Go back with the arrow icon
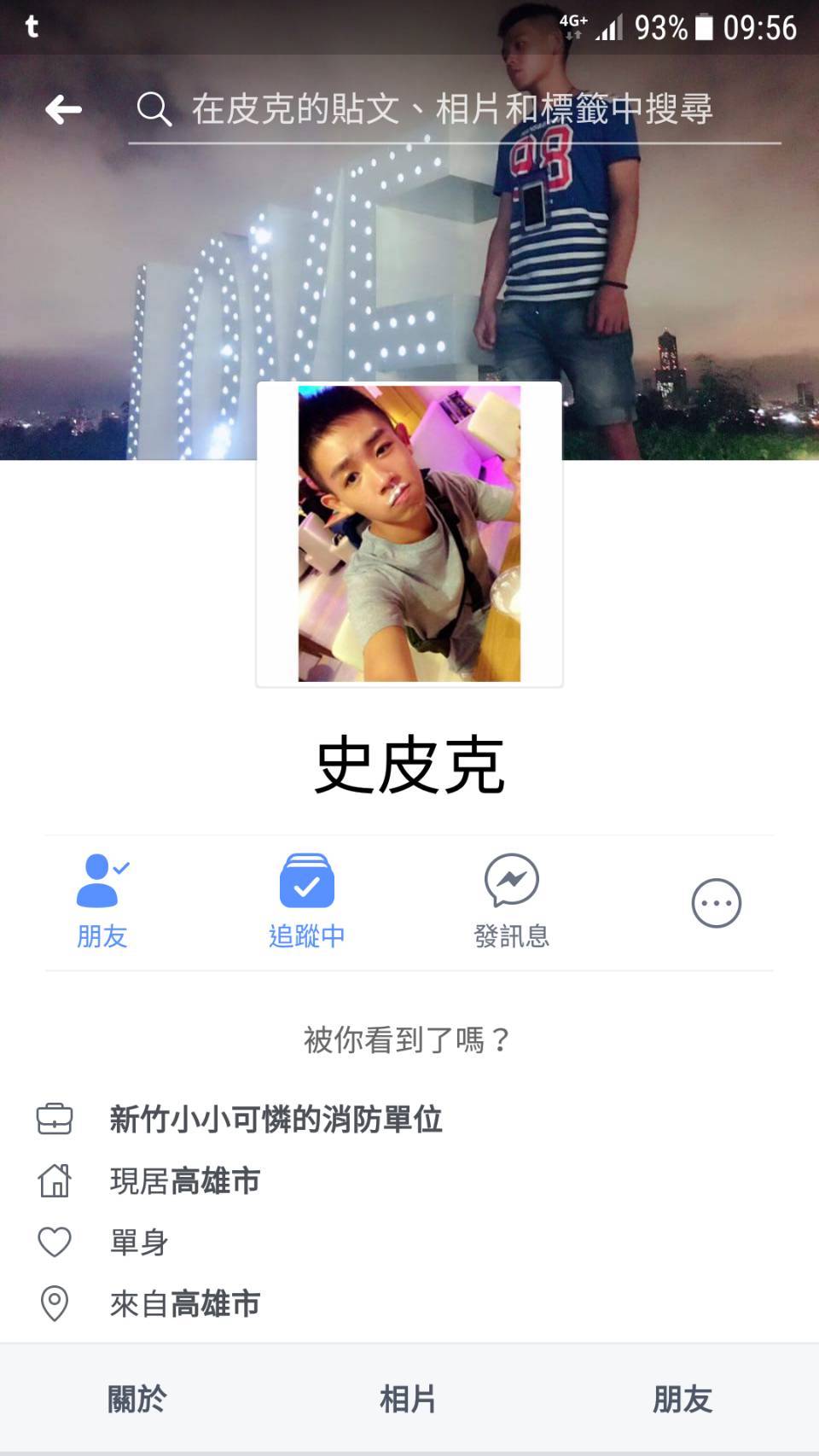819x1456 pixels. tap(63, 109)
